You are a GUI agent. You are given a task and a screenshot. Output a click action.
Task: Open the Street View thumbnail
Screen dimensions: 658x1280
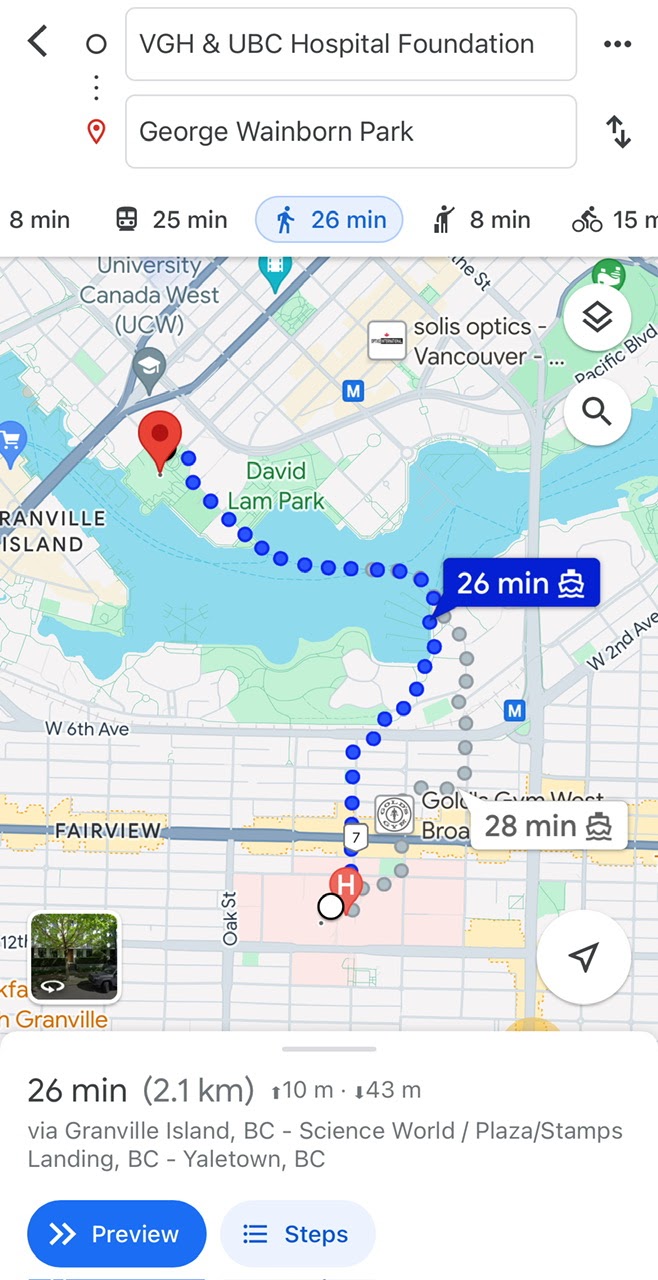[x=75, y=957]
